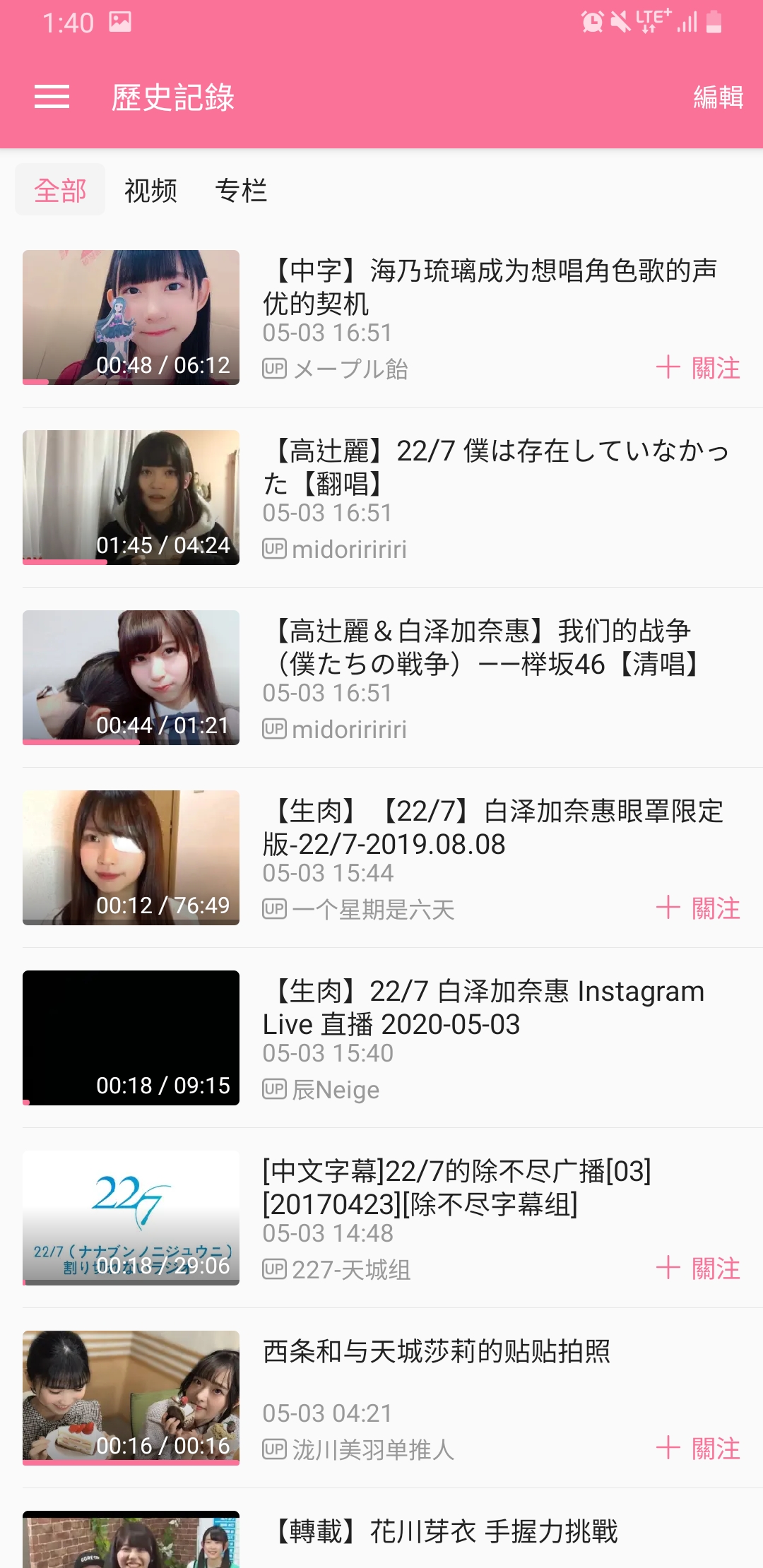Follow uploader 泷川美羽单推人

pos(698,1449)
